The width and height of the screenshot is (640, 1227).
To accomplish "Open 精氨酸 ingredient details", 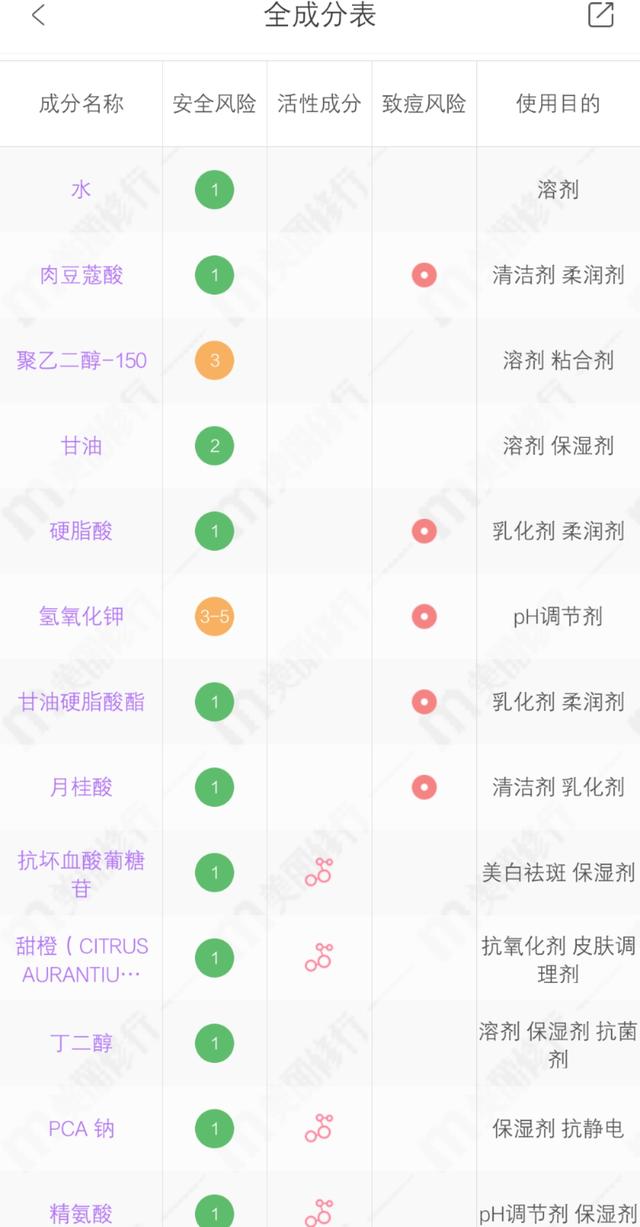I will (81, 1214).
